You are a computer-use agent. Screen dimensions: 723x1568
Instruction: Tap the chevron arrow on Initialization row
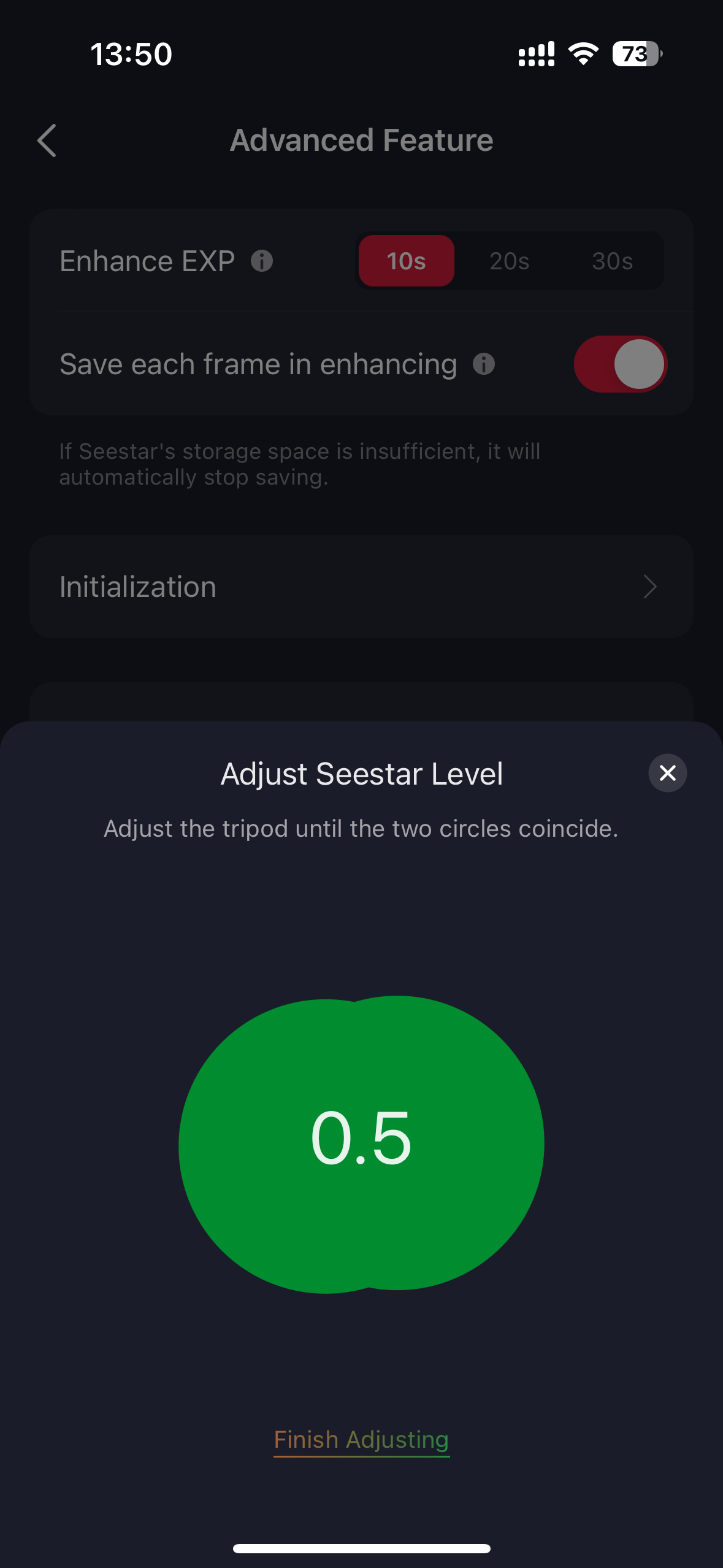click(651, 586)
